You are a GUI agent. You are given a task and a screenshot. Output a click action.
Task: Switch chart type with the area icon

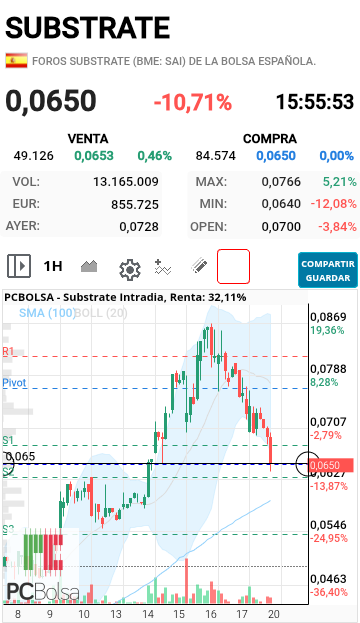89,266
